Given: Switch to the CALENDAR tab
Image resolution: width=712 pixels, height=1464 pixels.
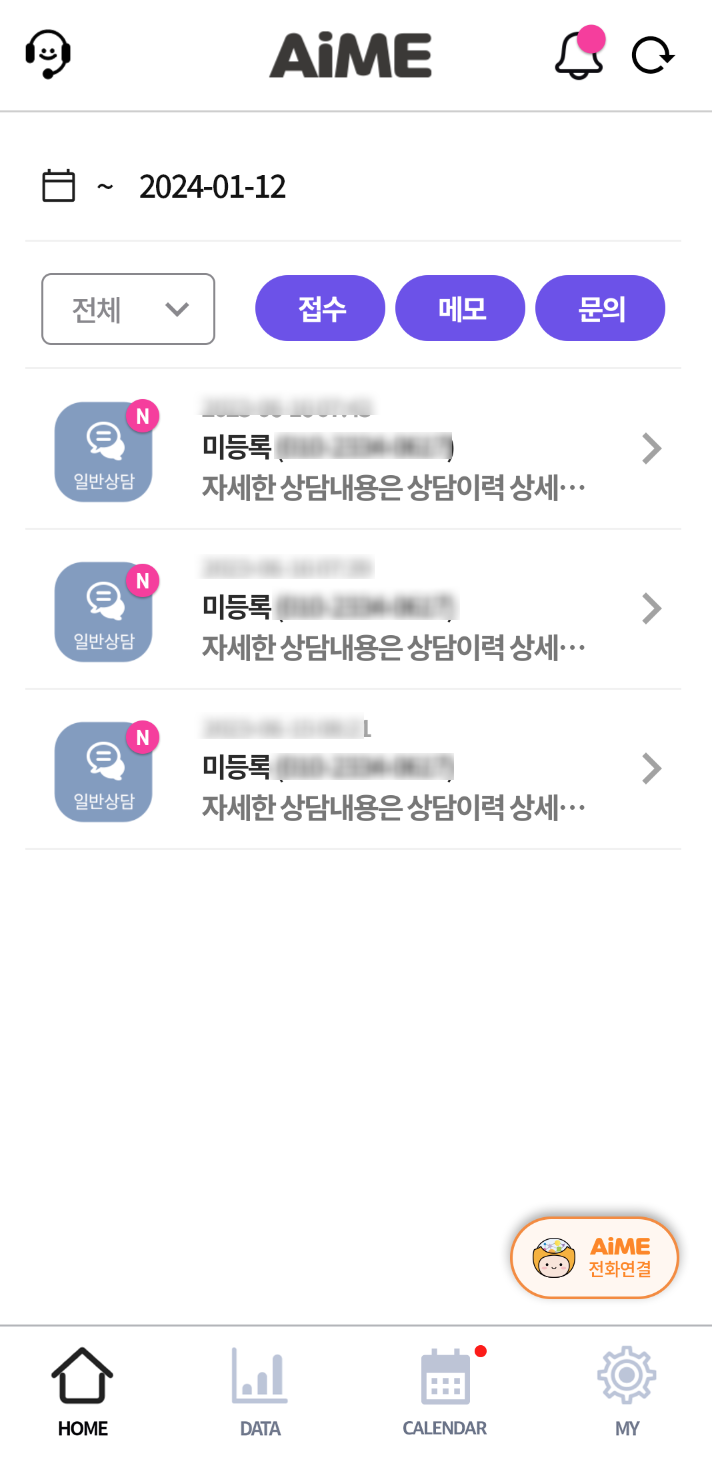Looking at the screenshot, I should (x=445, y=1392).
